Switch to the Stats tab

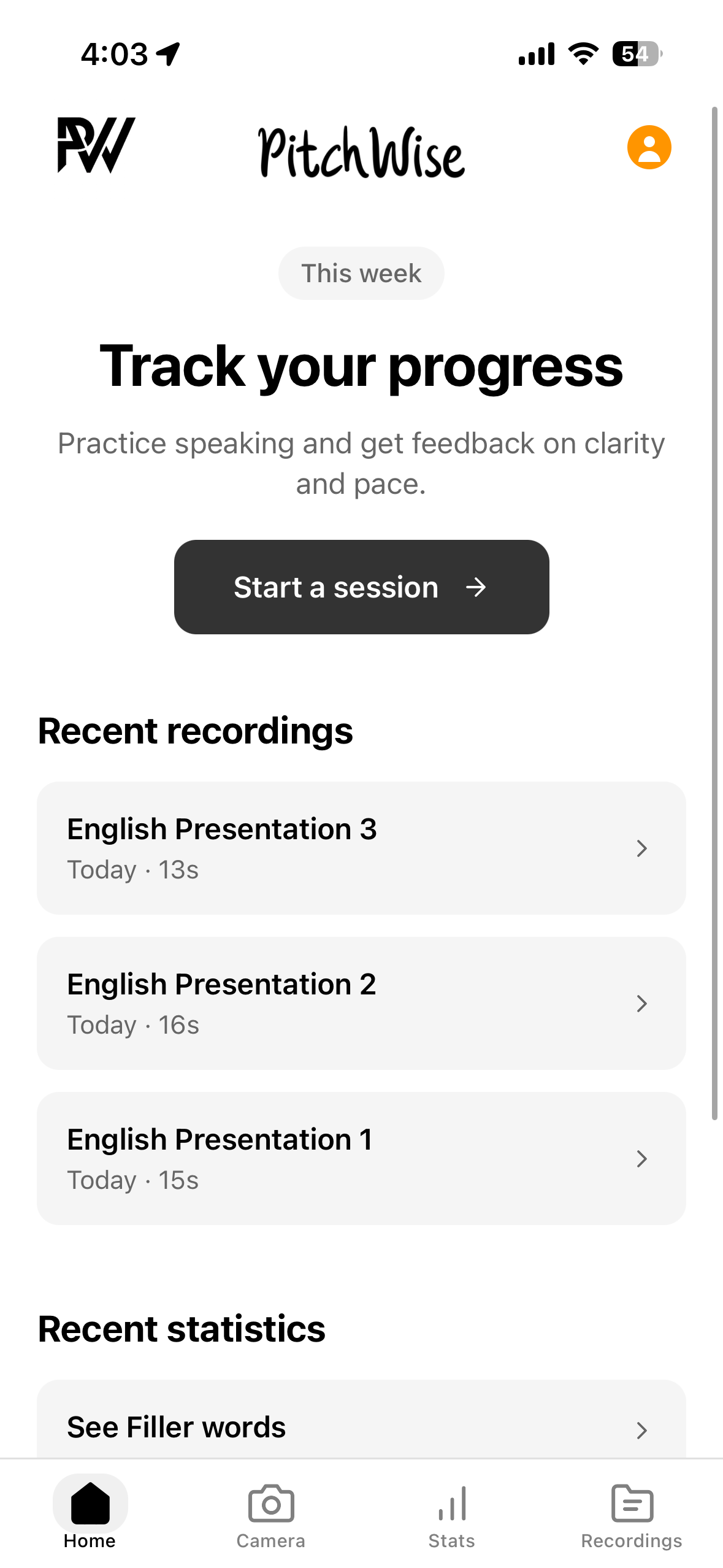coord(452,1515)
